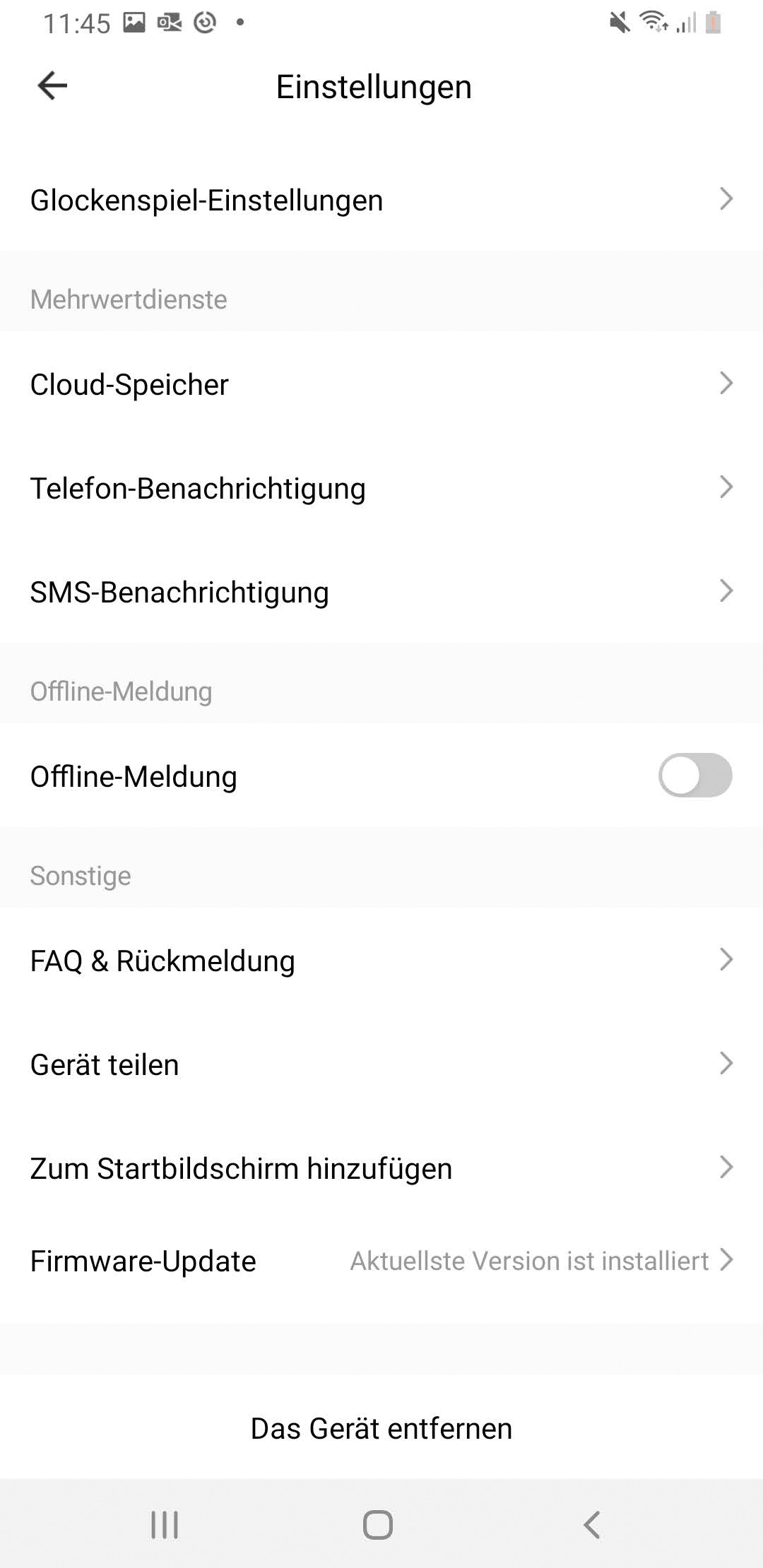Viewport: 763px width, 1568px height.
Task: Open SMS-Benachrichtigung
Action: pyautogui.click(x=381, y=592)
